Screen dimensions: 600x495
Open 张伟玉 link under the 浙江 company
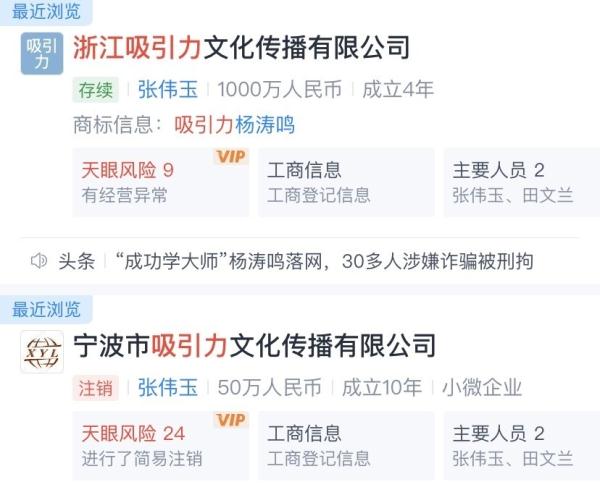pos(167,89)
